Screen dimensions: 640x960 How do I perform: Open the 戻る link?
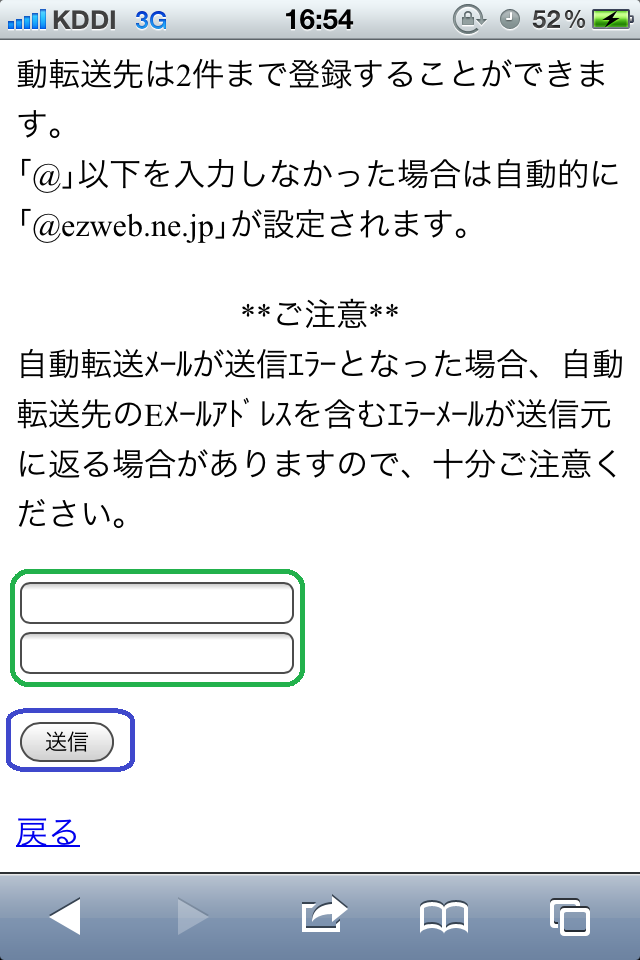click(47, 832)
